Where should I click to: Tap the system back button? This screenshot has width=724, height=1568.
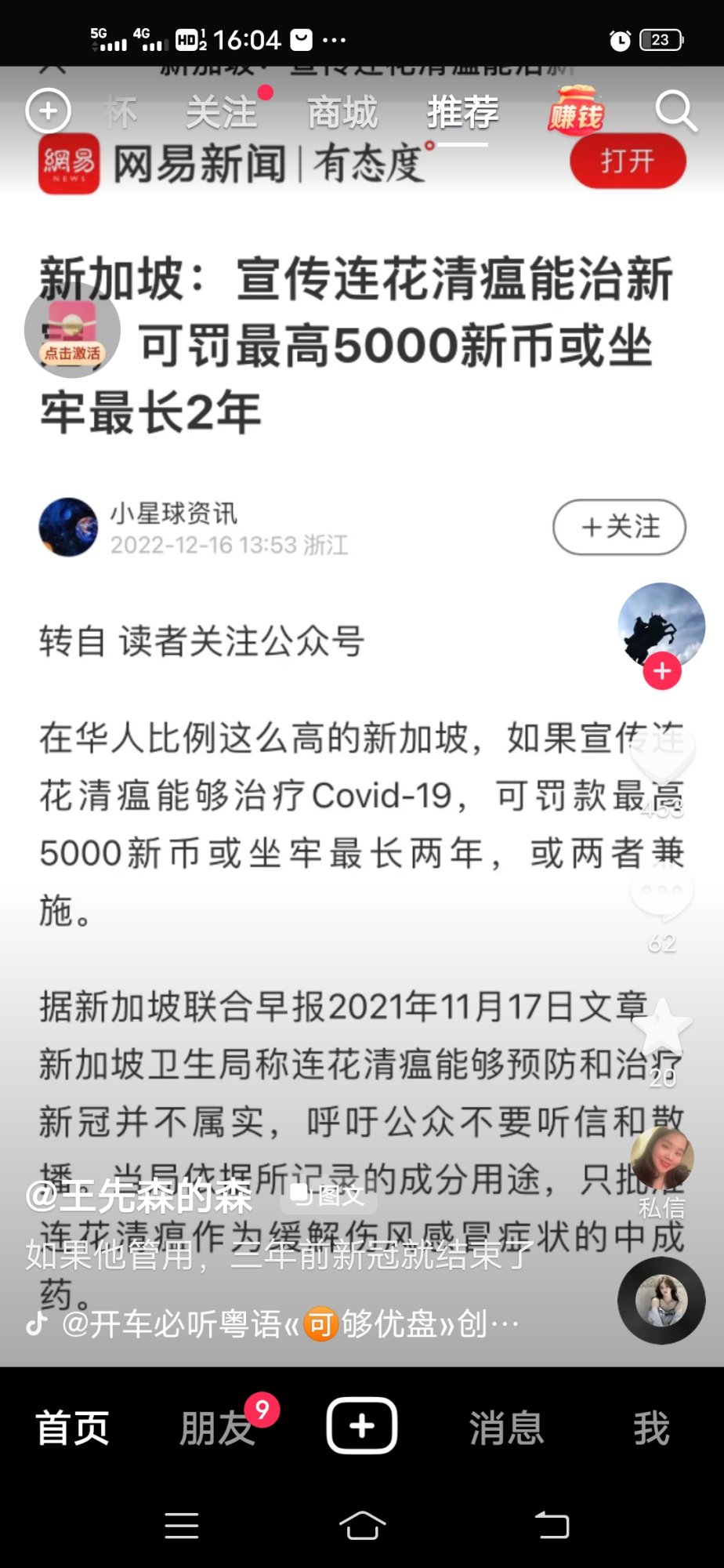[552, 1526]
